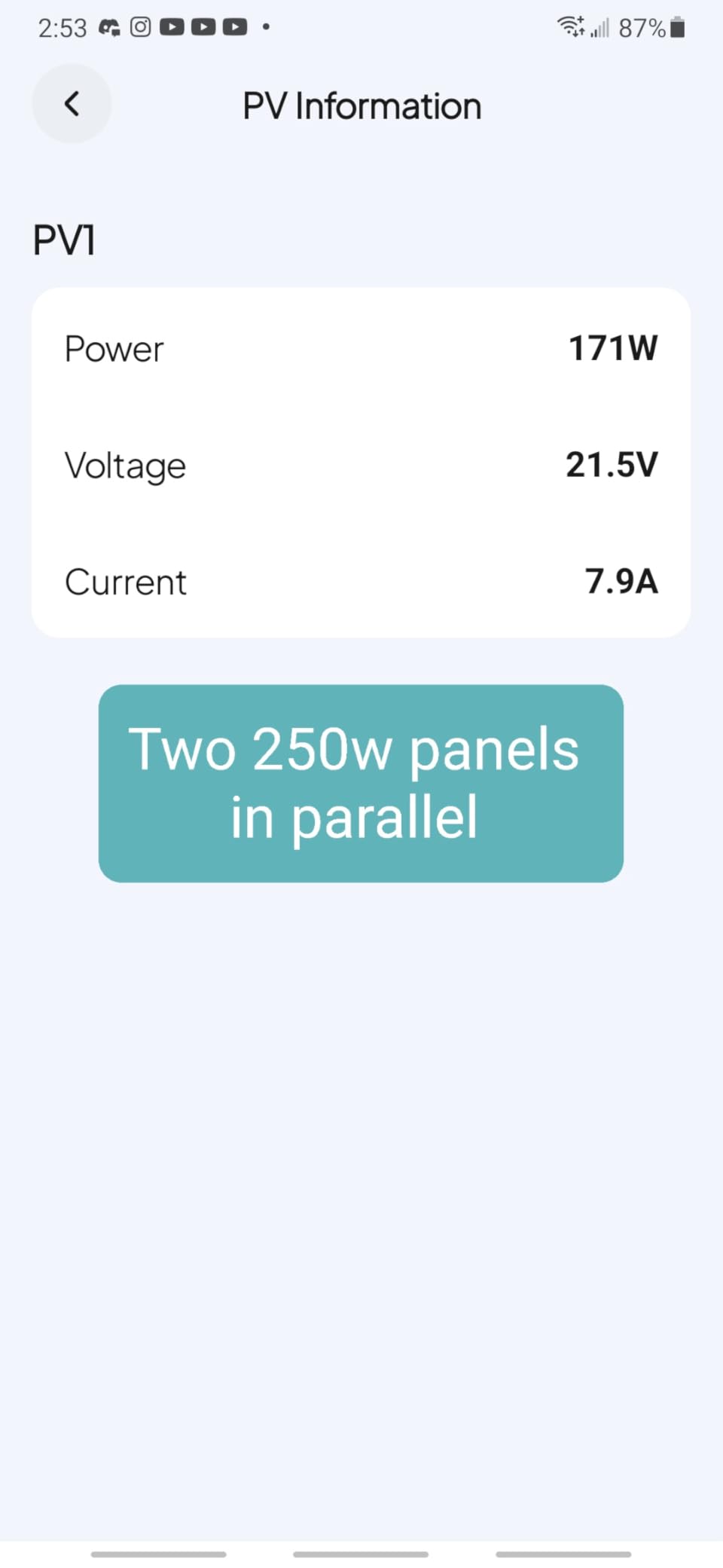Tap the first YouTube notification icon
Viewport: 723px width, 1568px height.
[x=172, y=26]
